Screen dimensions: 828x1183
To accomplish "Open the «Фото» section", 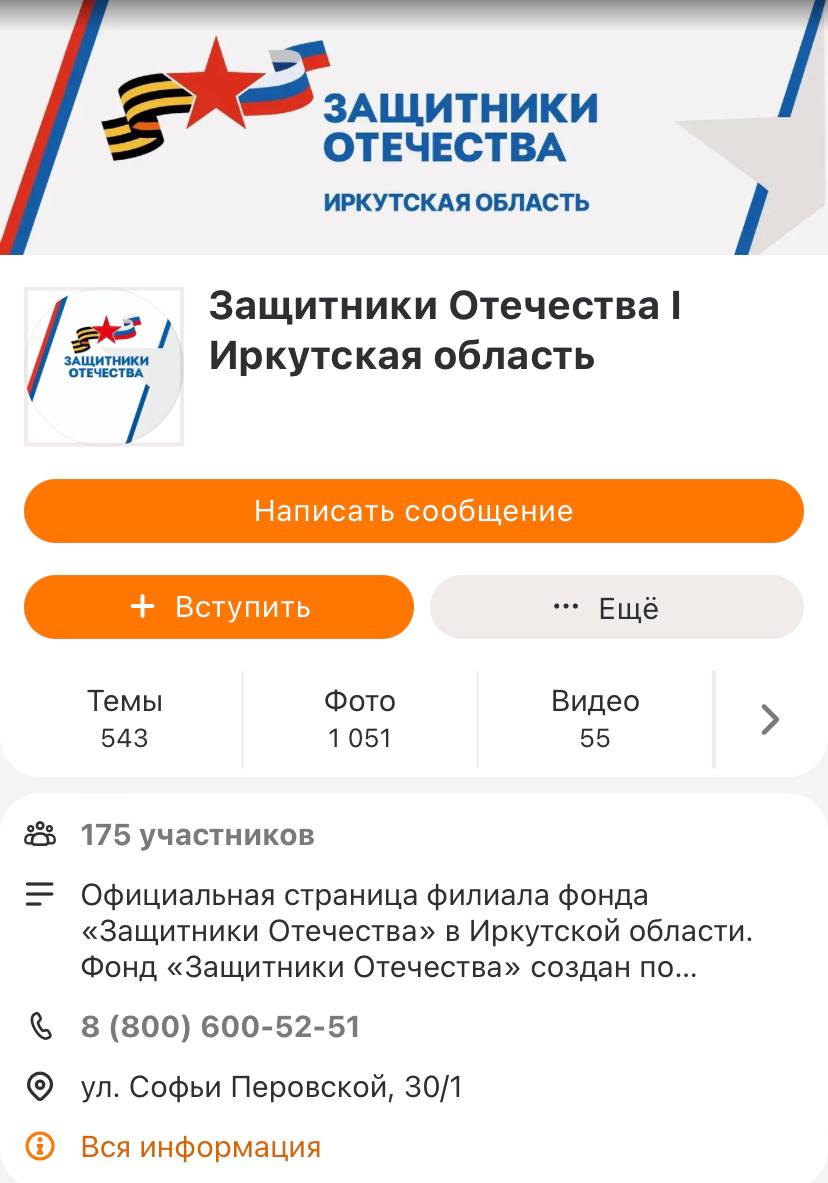I will coord(359,719).
